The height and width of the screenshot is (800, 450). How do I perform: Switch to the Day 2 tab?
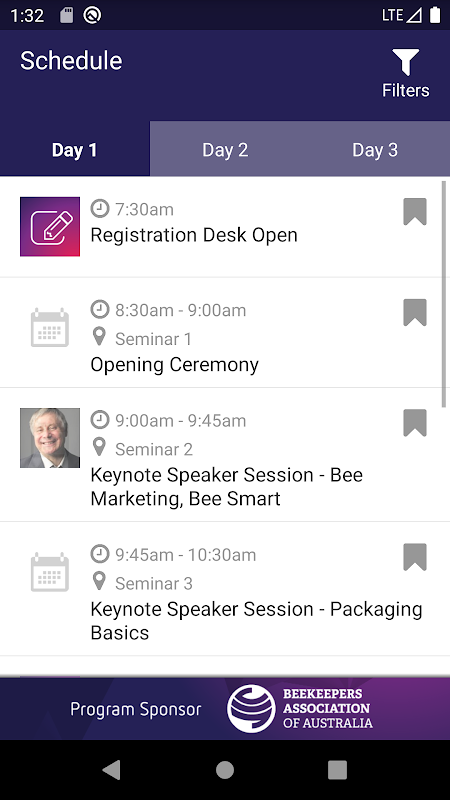pos(225,149)
